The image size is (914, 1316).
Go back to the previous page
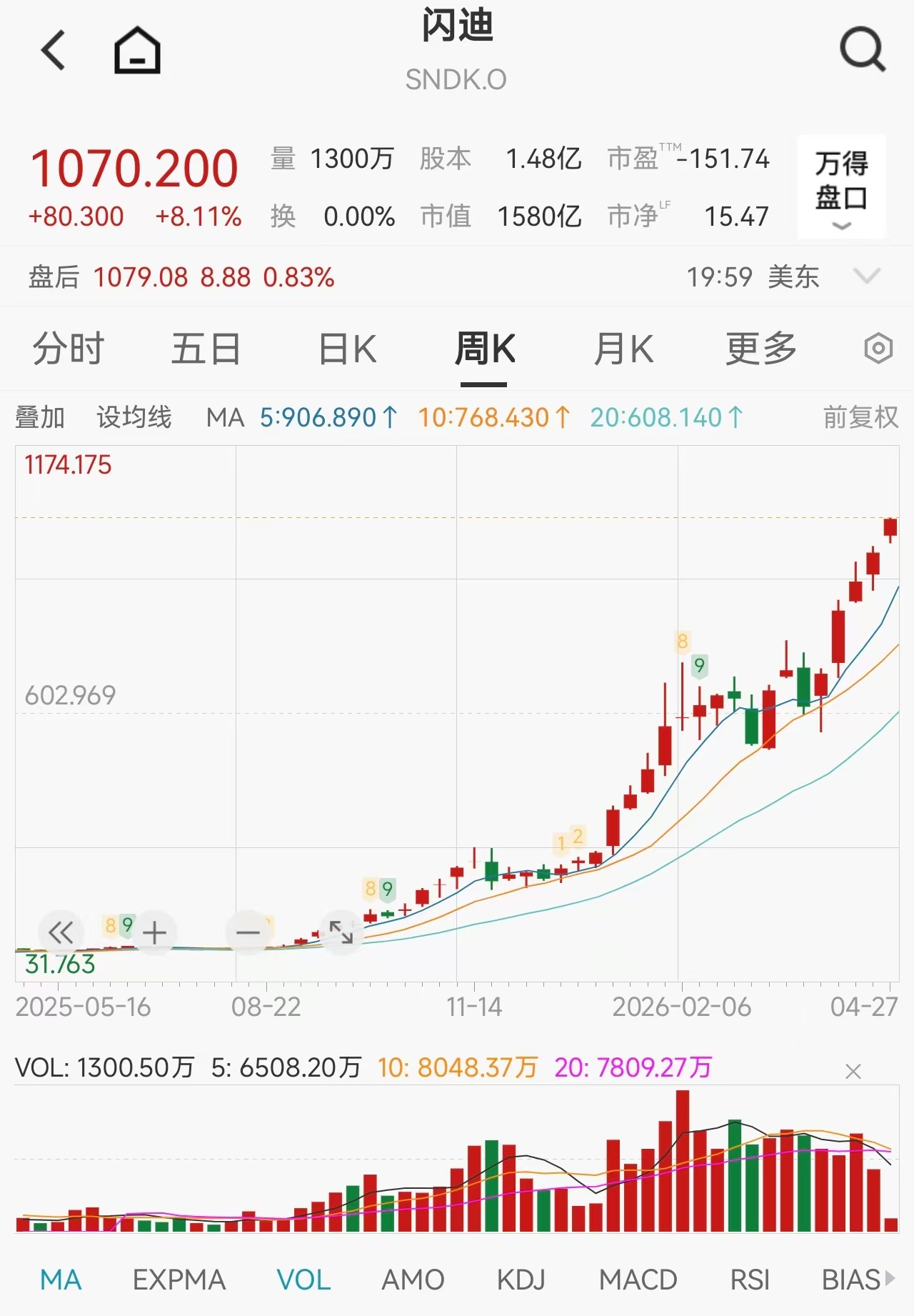pos(54,51)
